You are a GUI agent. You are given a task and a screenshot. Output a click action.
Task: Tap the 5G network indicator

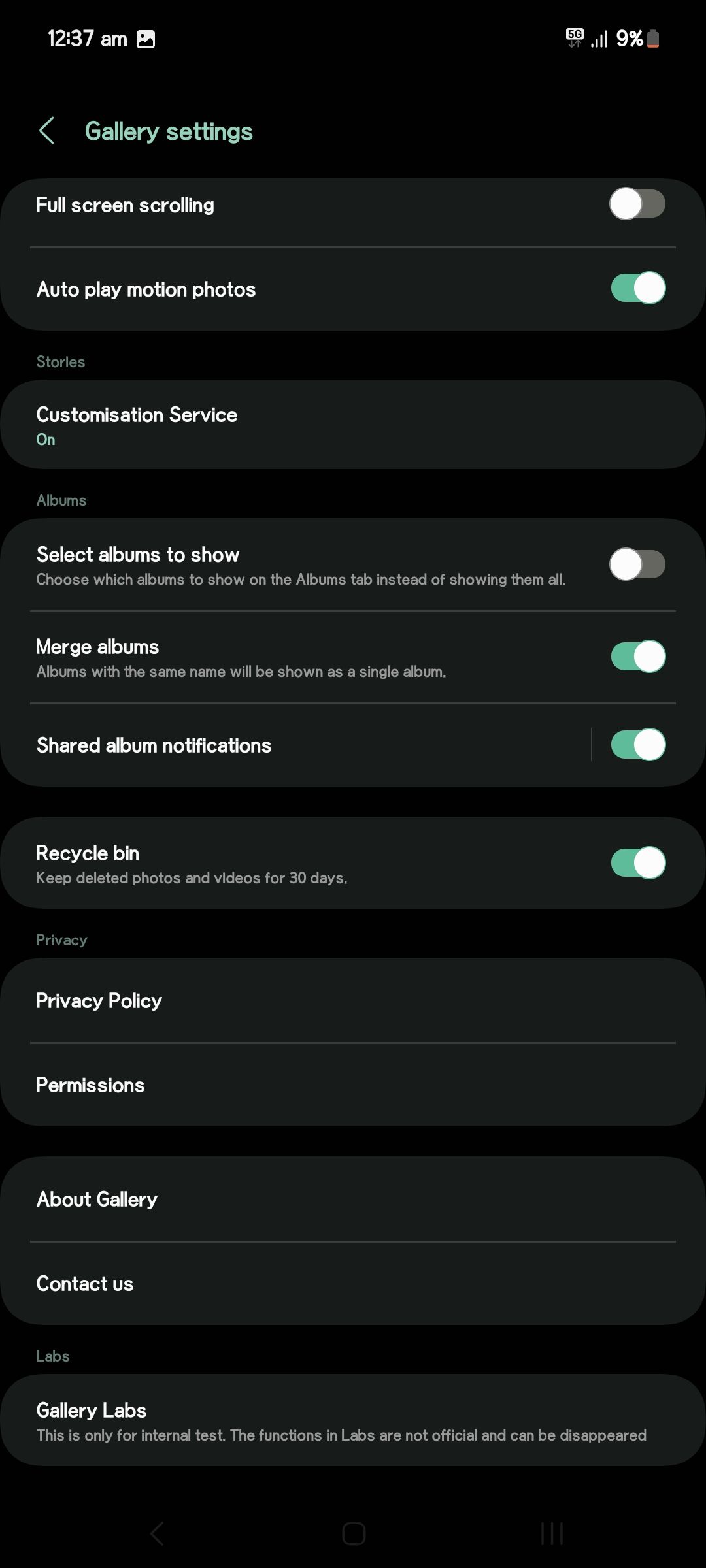point(574,39)
